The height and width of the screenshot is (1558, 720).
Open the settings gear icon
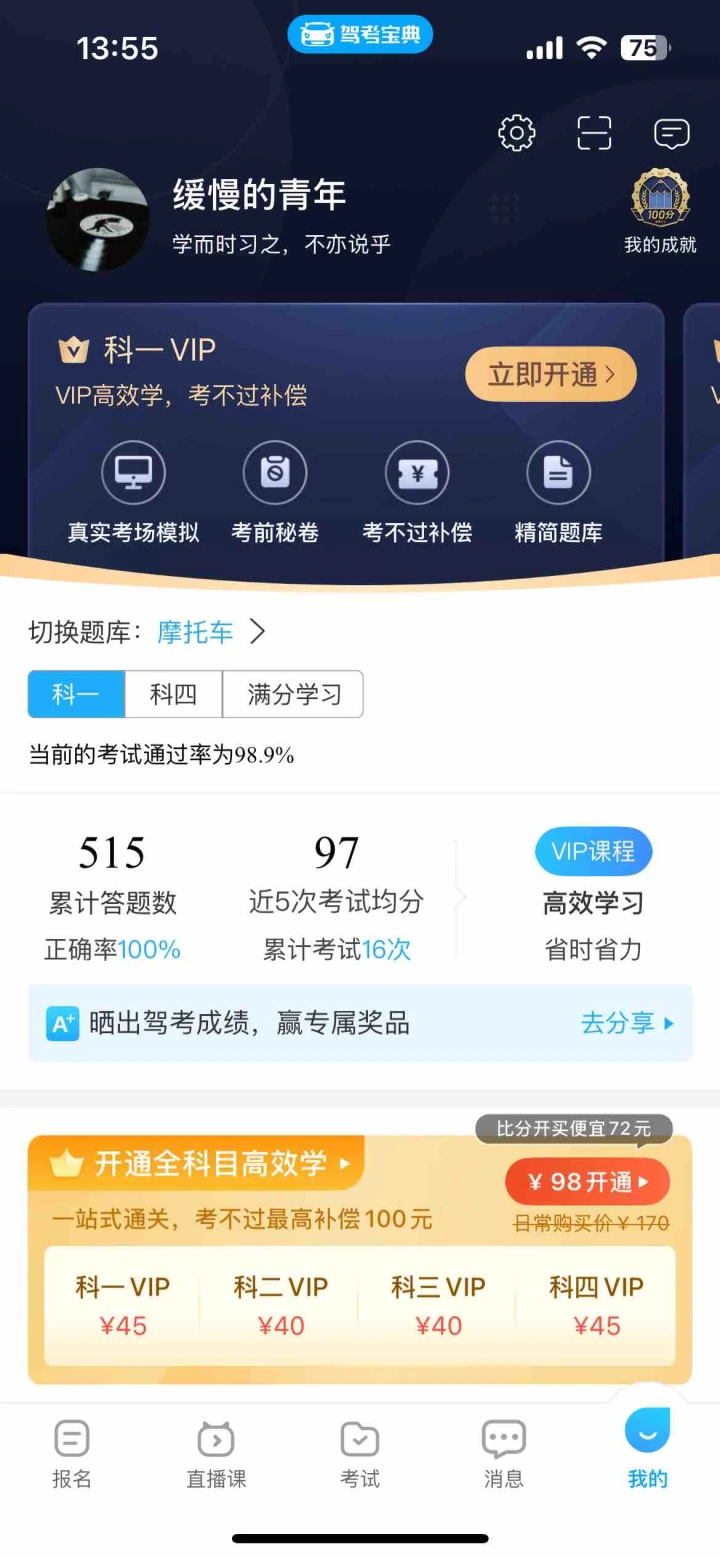(516, 133)
